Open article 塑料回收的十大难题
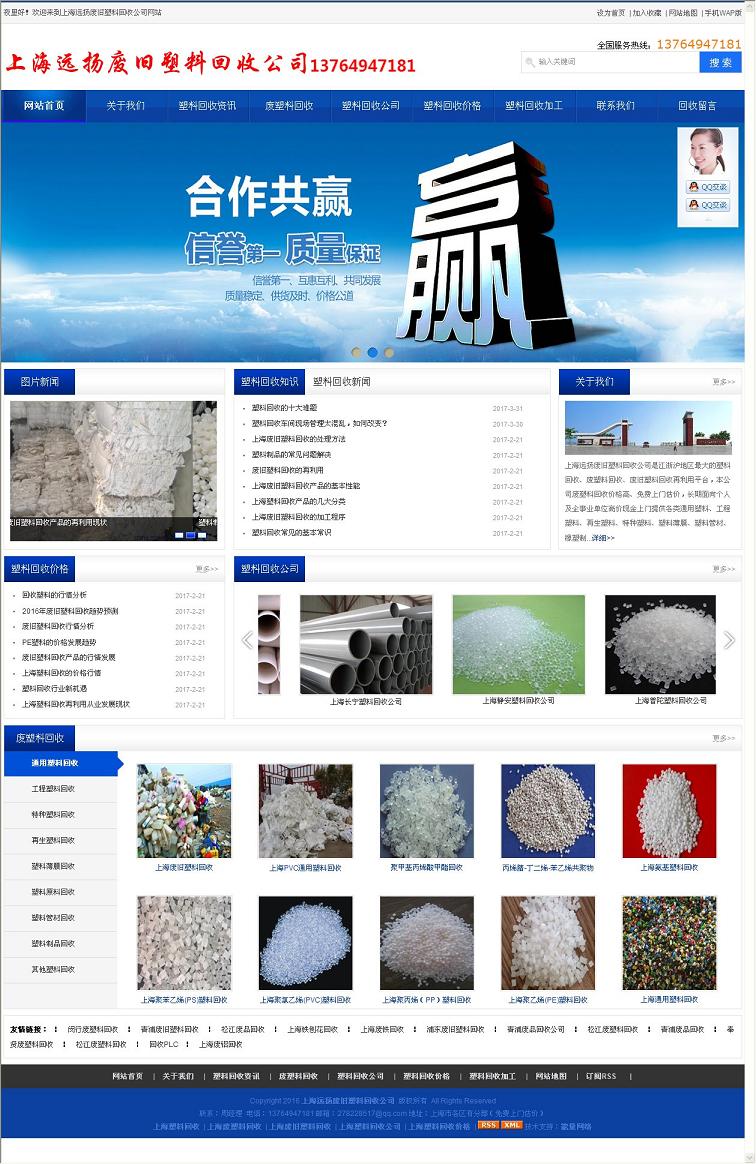Image resolution: width=756 pixels, height=1164 pixels. coord(284,408)
